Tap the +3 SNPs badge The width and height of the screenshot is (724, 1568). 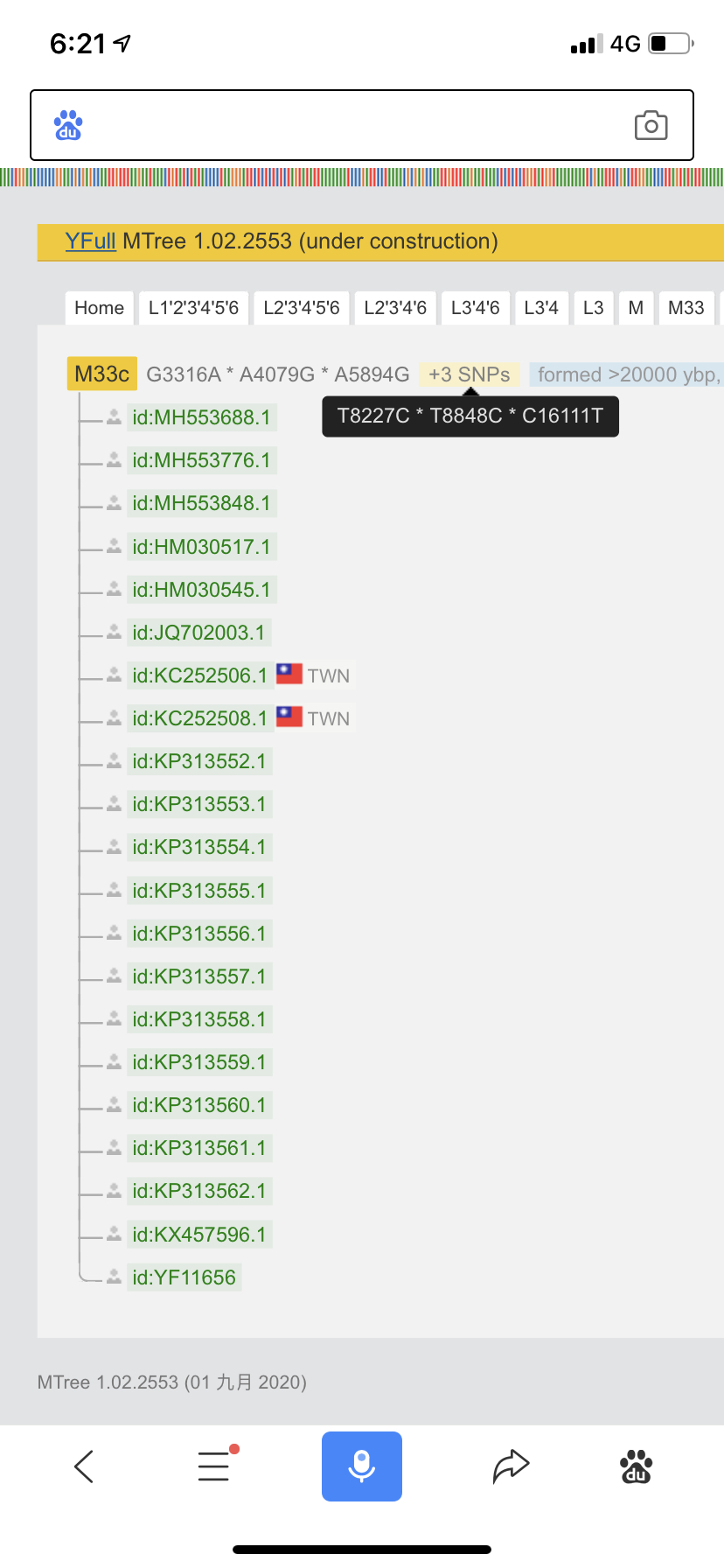(x=470, y=374)
